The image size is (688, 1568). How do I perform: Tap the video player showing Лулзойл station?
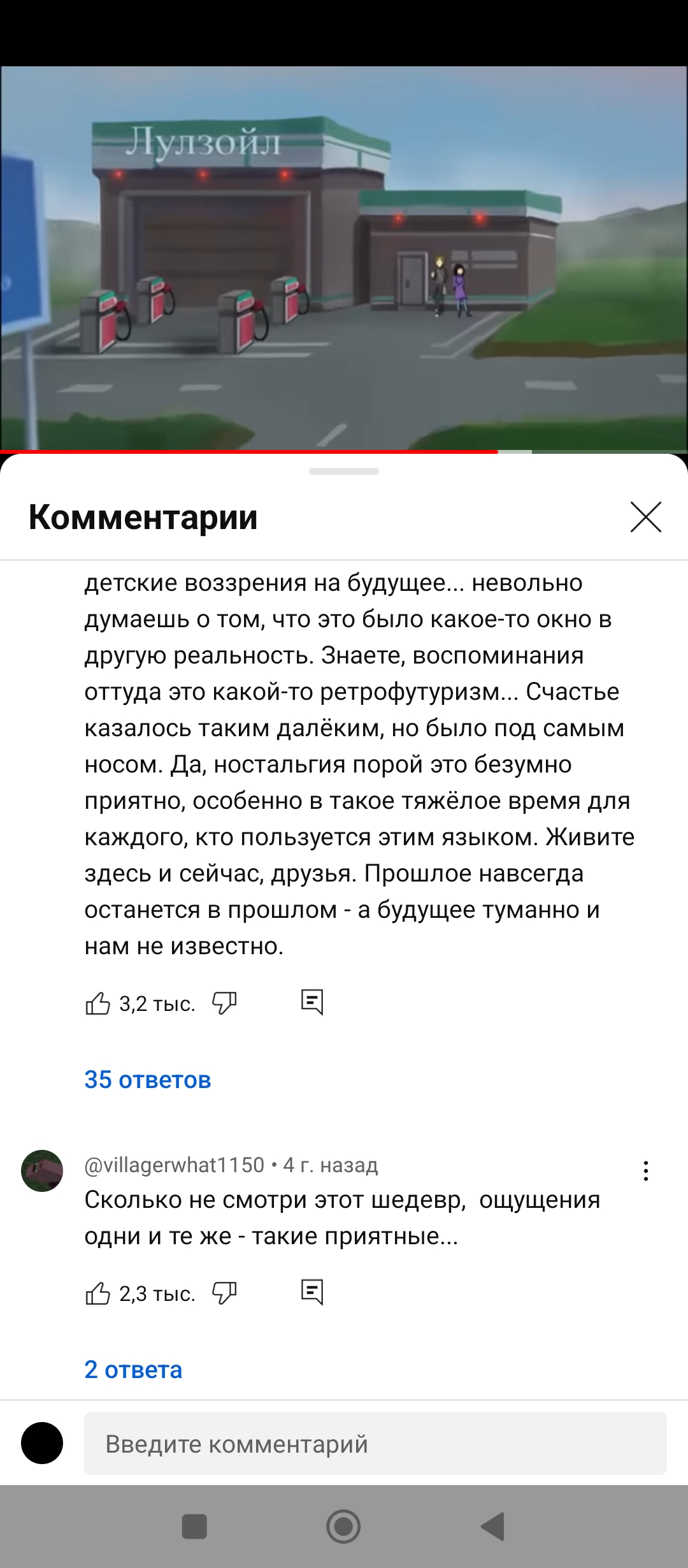click(x=344, y=258)
